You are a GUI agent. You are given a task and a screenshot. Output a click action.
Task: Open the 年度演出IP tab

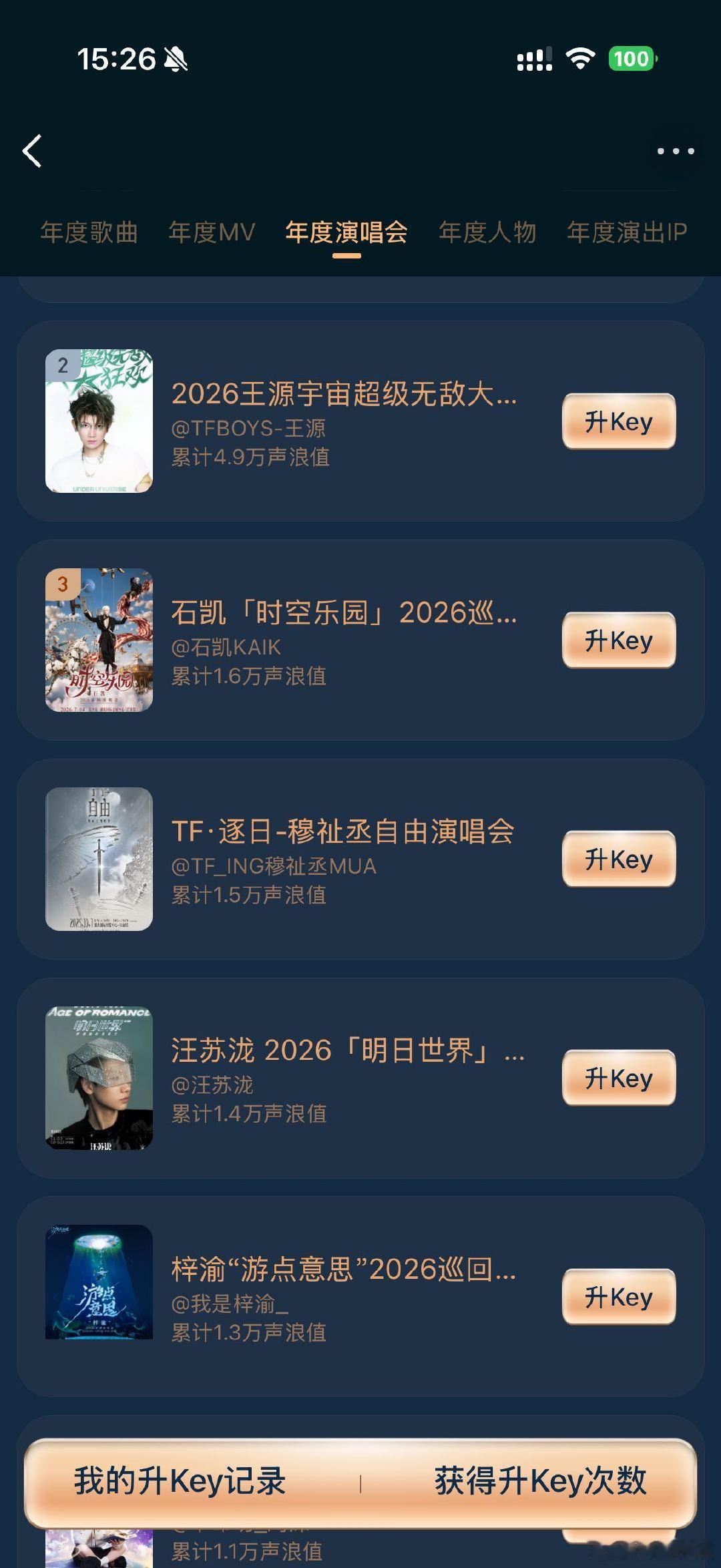627,232
